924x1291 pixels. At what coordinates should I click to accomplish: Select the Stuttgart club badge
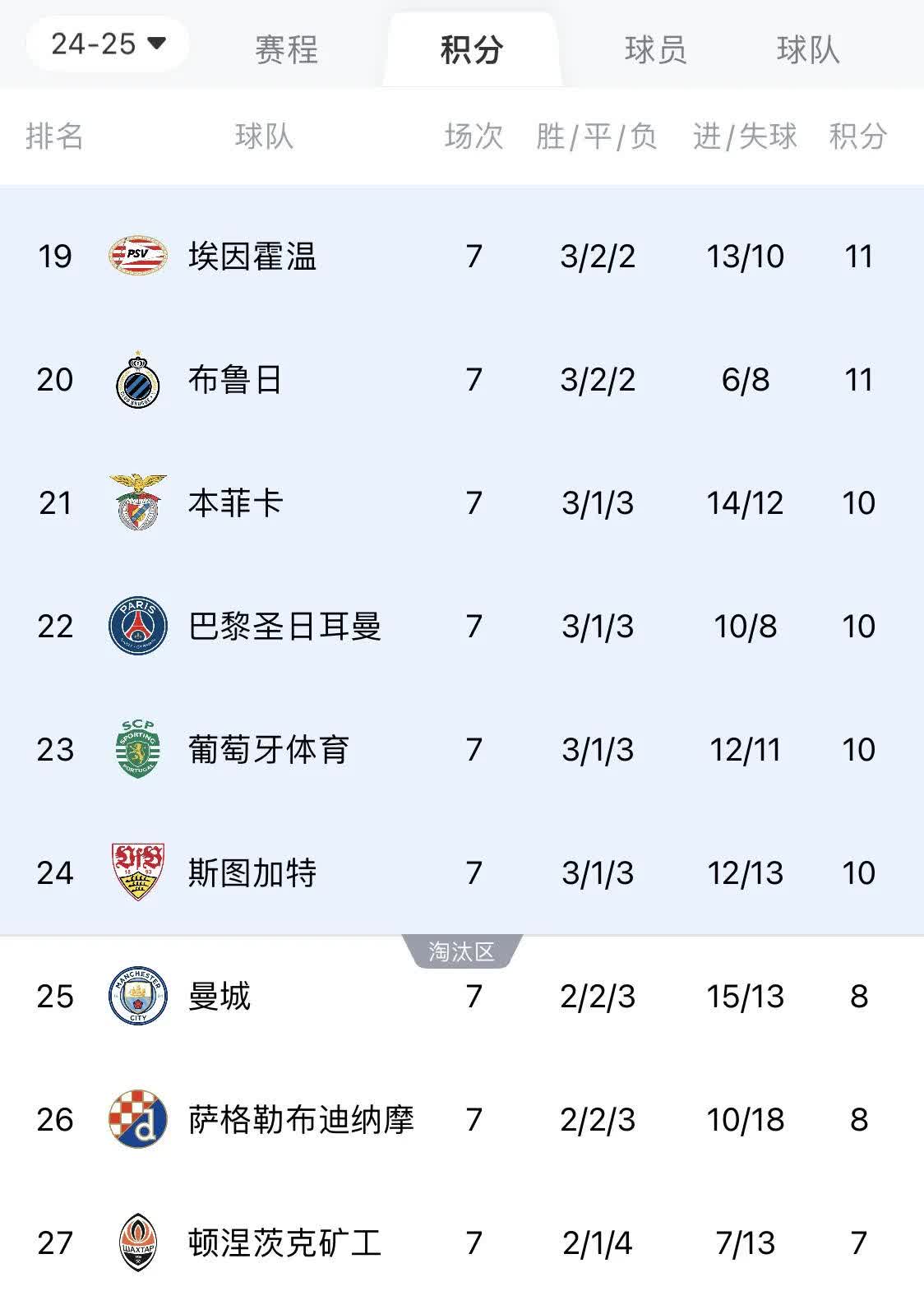tap(138, 874)
